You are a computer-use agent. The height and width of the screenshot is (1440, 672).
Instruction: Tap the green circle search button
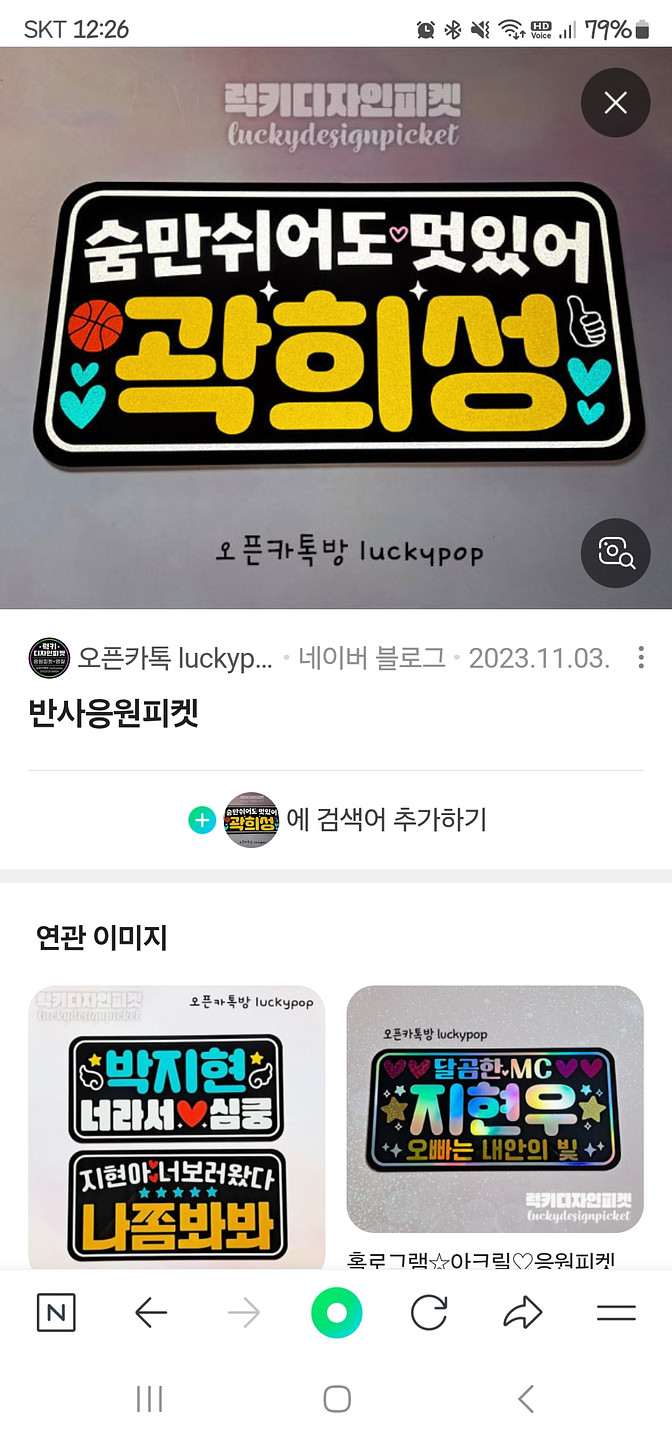[336, 1313]
